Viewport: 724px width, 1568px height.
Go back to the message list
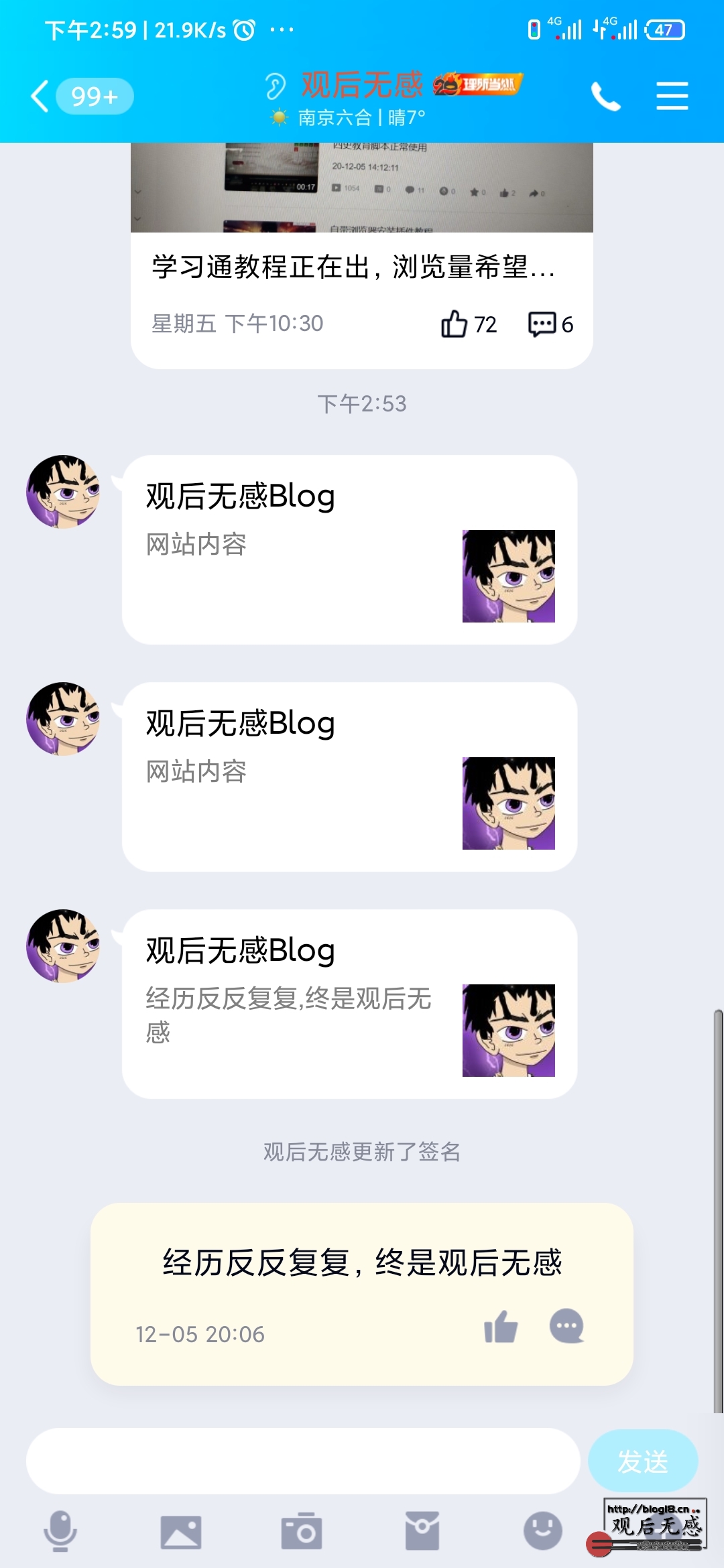point(40,96)
